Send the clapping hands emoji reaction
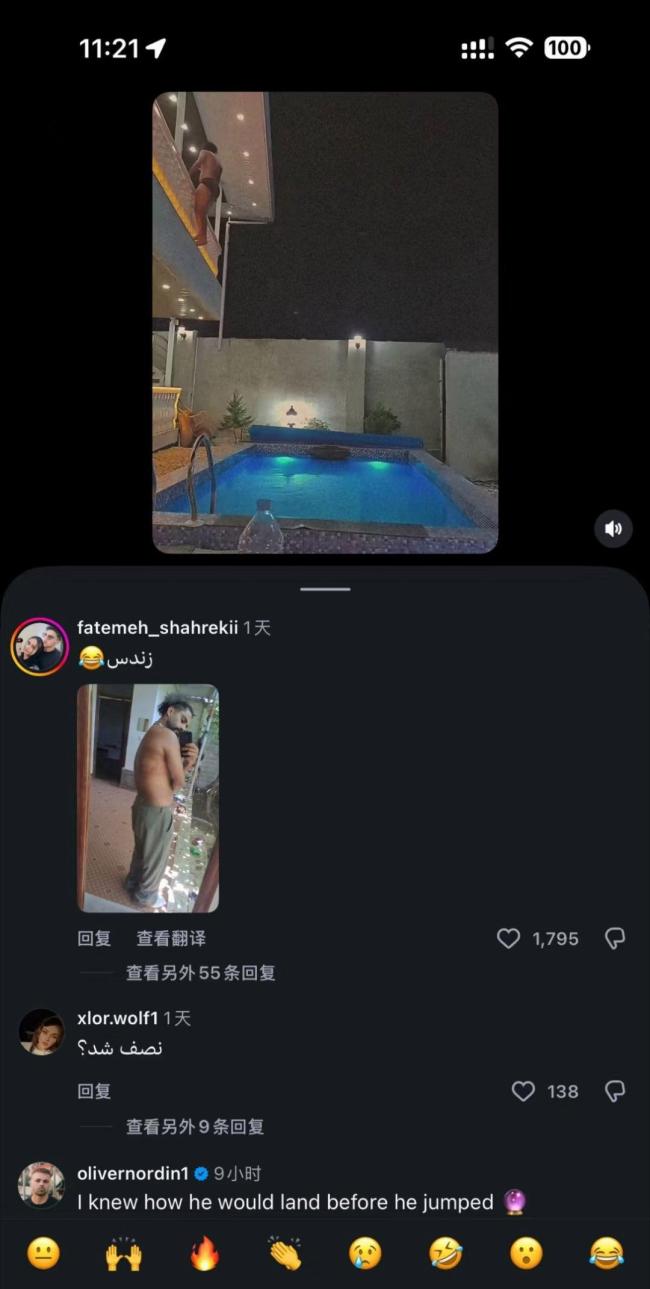 [x=285, y=1253]
